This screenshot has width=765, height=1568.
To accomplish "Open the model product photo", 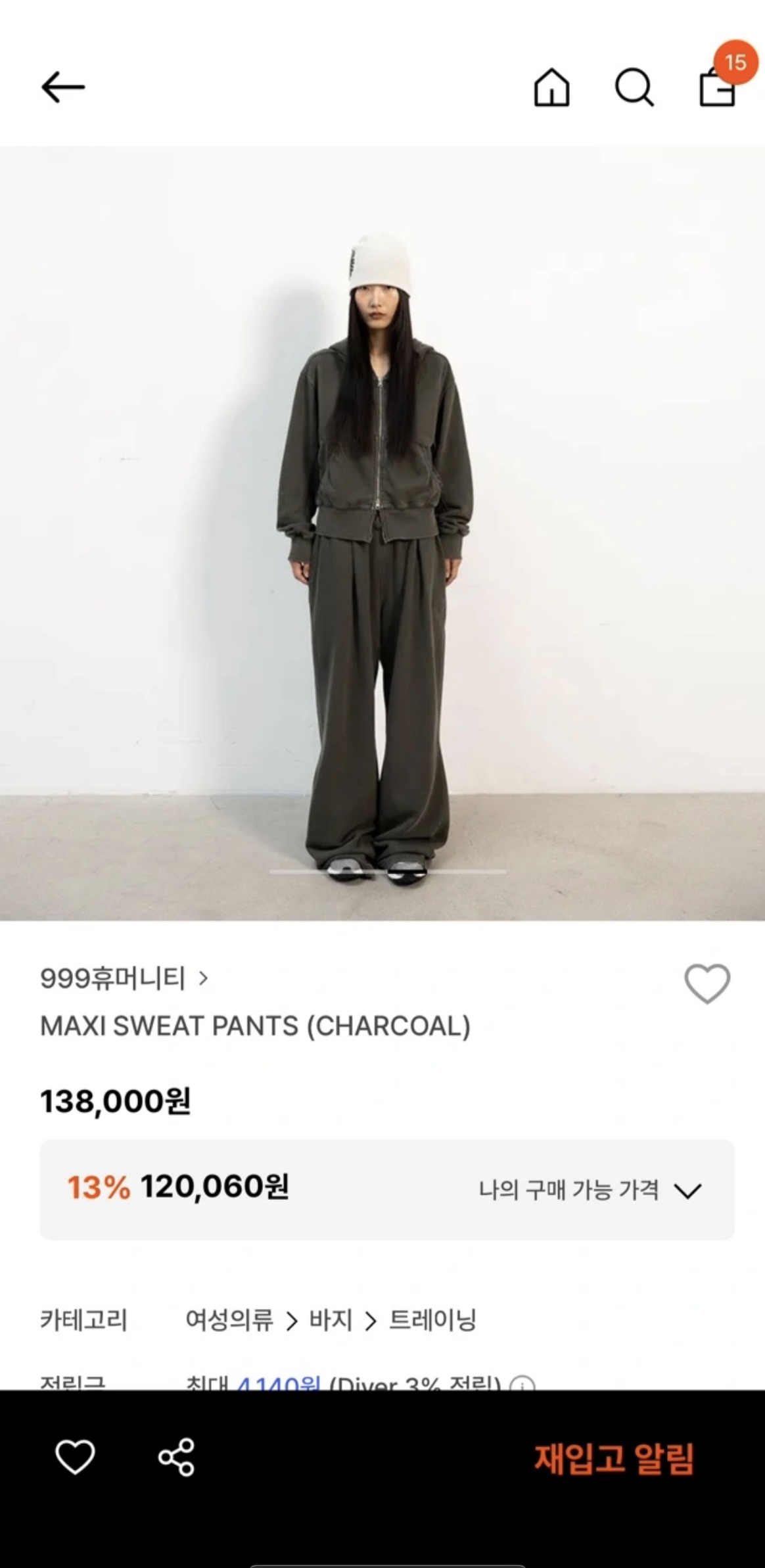I will click(x=382, y=533).
